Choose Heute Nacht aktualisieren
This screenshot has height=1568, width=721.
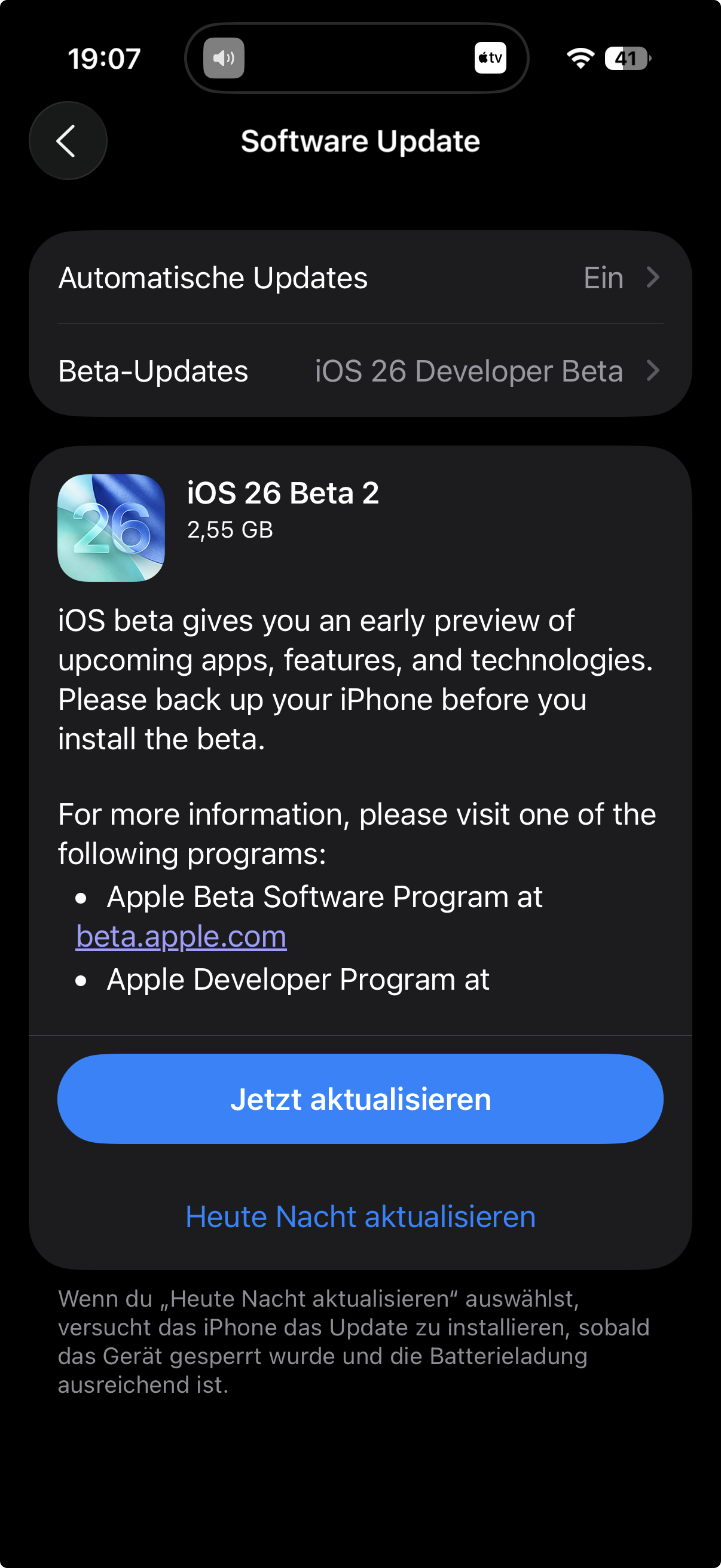[359, 1216]
